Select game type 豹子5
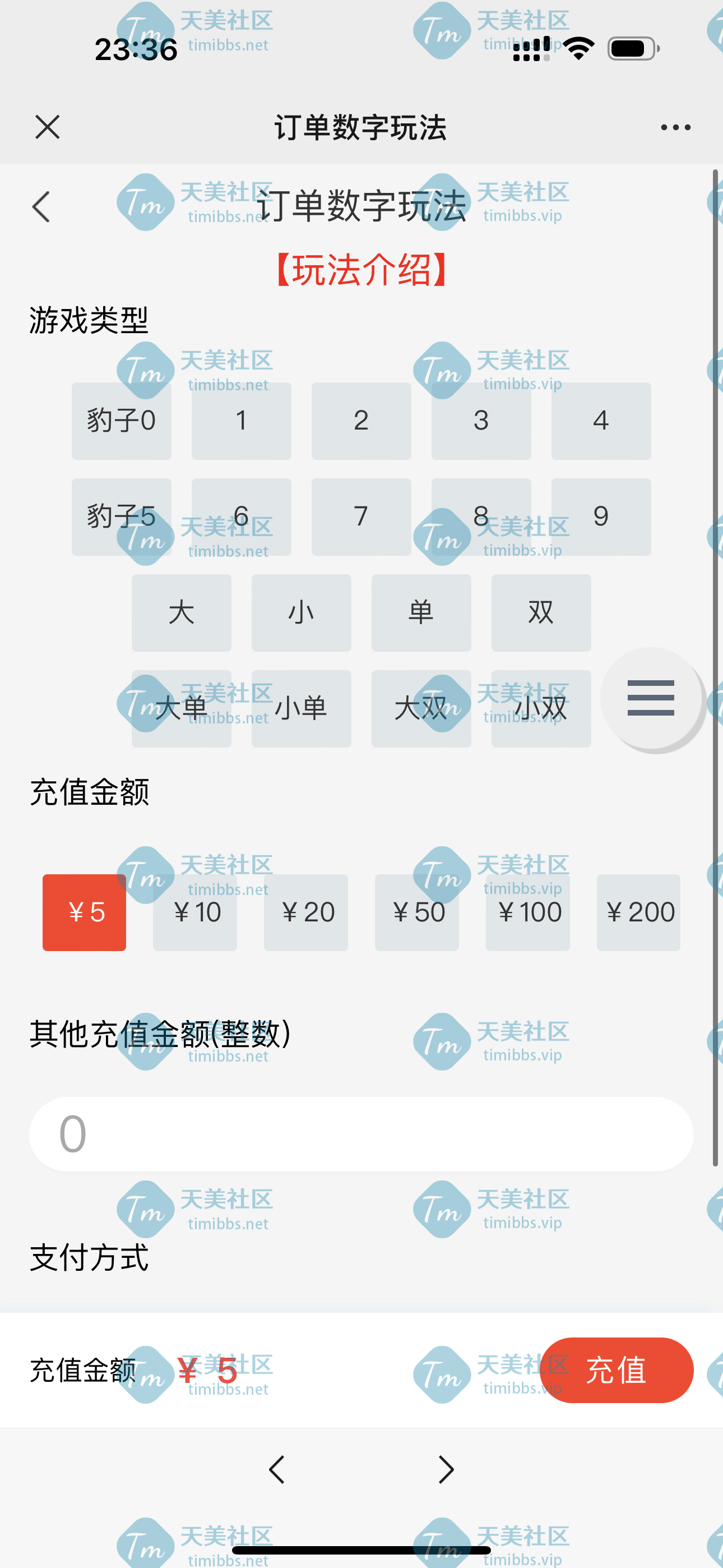Viewport: 723px width, 1568px height. click(x=122, y=517)
